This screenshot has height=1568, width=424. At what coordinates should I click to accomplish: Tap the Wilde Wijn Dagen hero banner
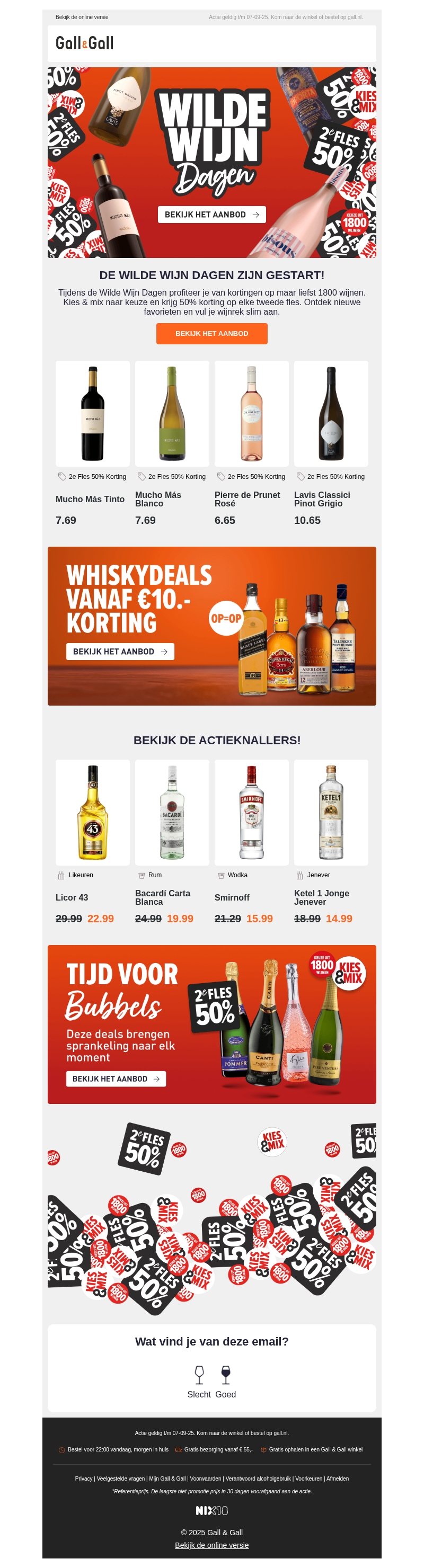coord(211,163)
